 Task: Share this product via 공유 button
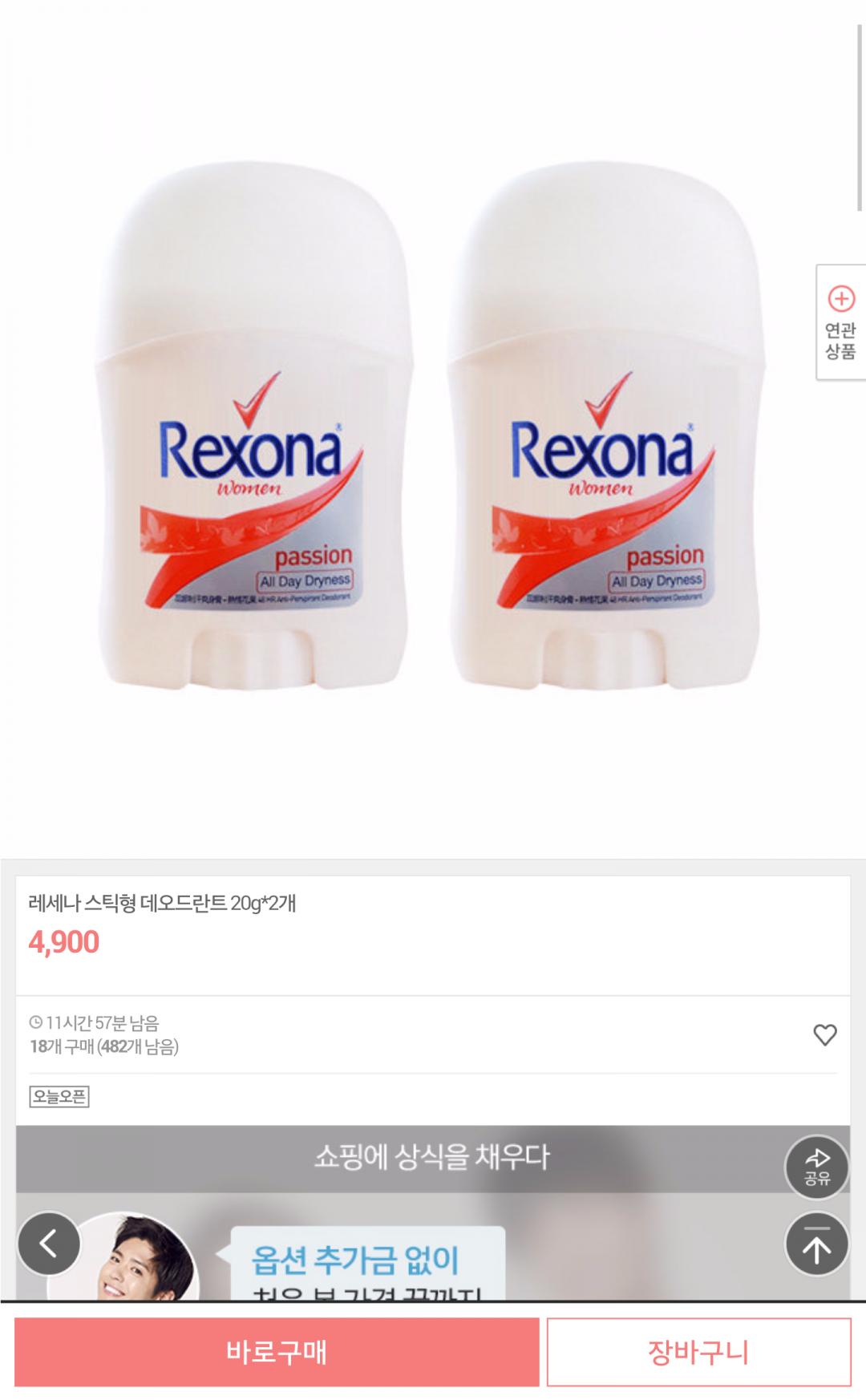point(816,1167)
